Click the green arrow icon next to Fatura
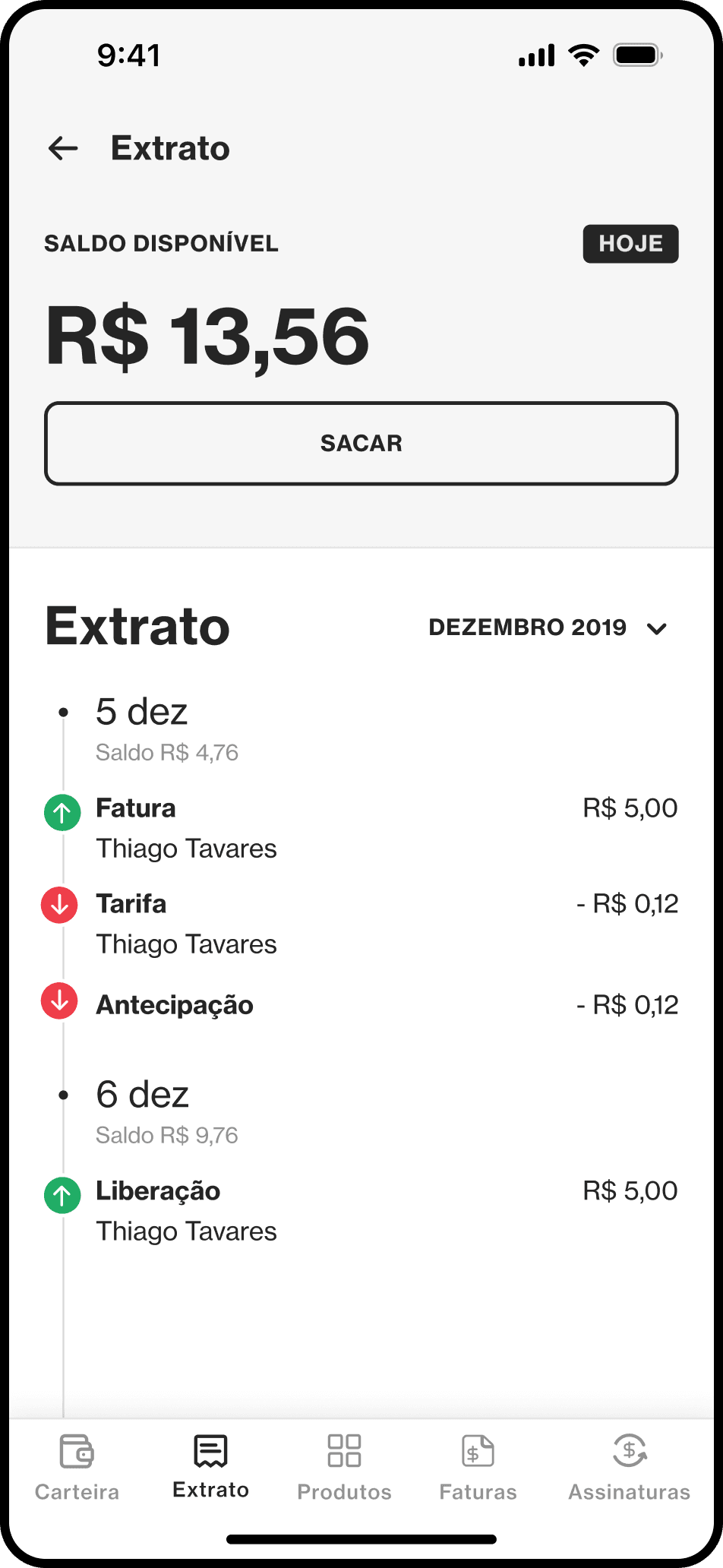Viewport: 723px width, 1568px height. [x=62, y=812]
